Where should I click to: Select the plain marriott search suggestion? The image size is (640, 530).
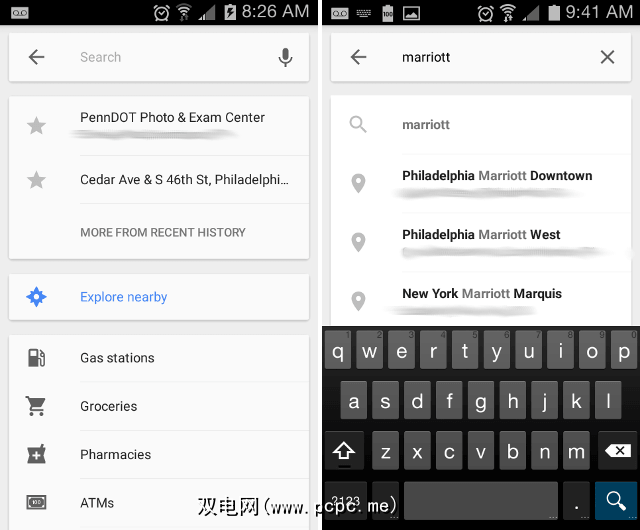(426, 125)
